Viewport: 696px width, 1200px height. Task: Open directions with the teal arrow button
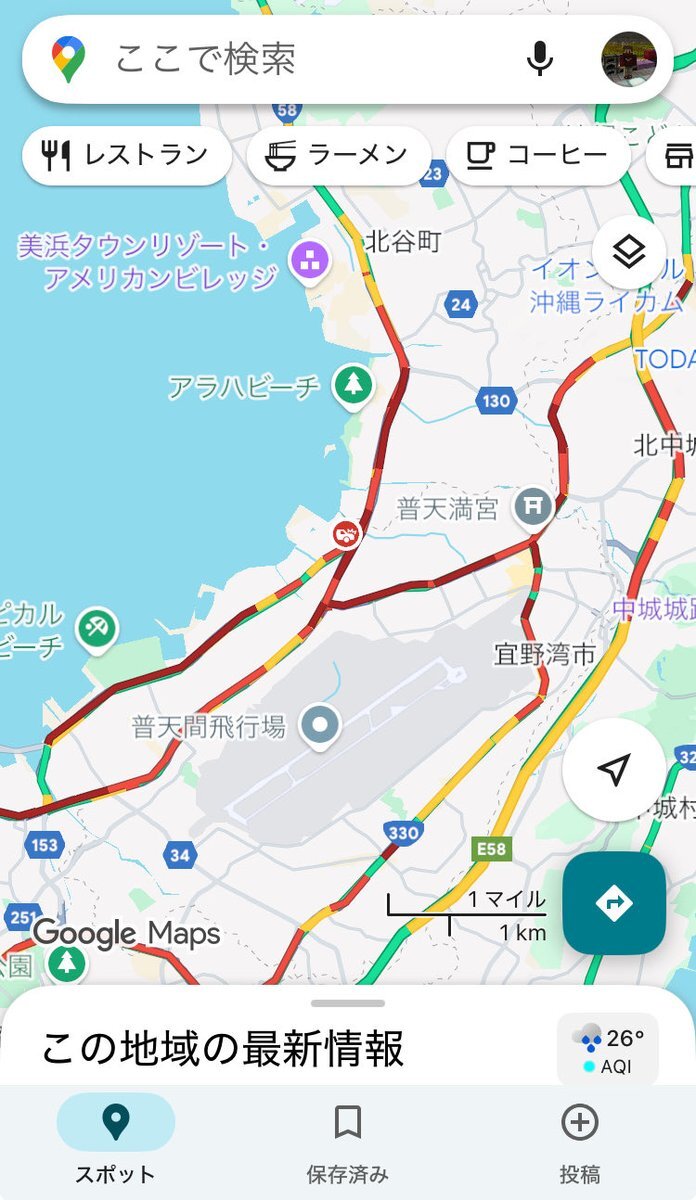[614, 903]
